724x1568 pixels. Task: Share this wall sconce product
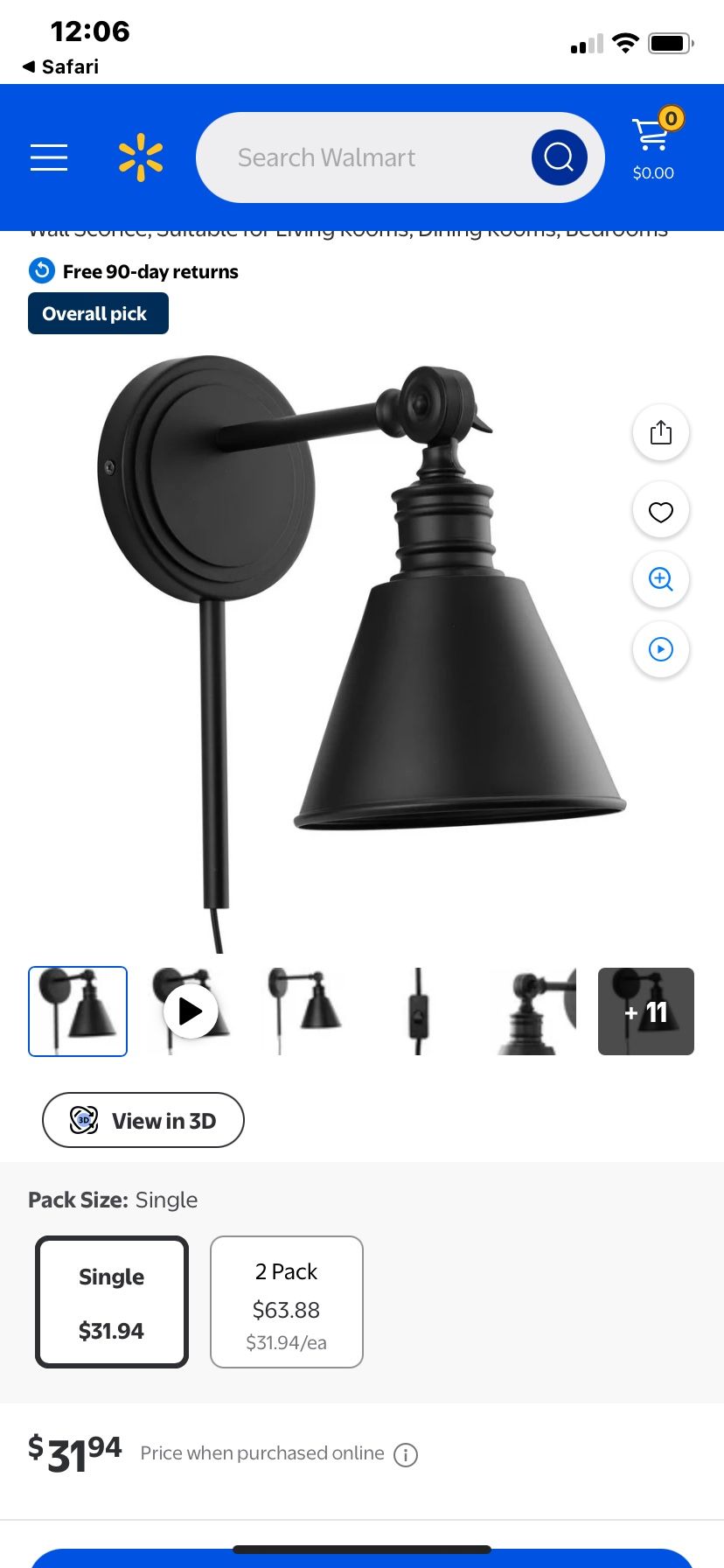661,432
